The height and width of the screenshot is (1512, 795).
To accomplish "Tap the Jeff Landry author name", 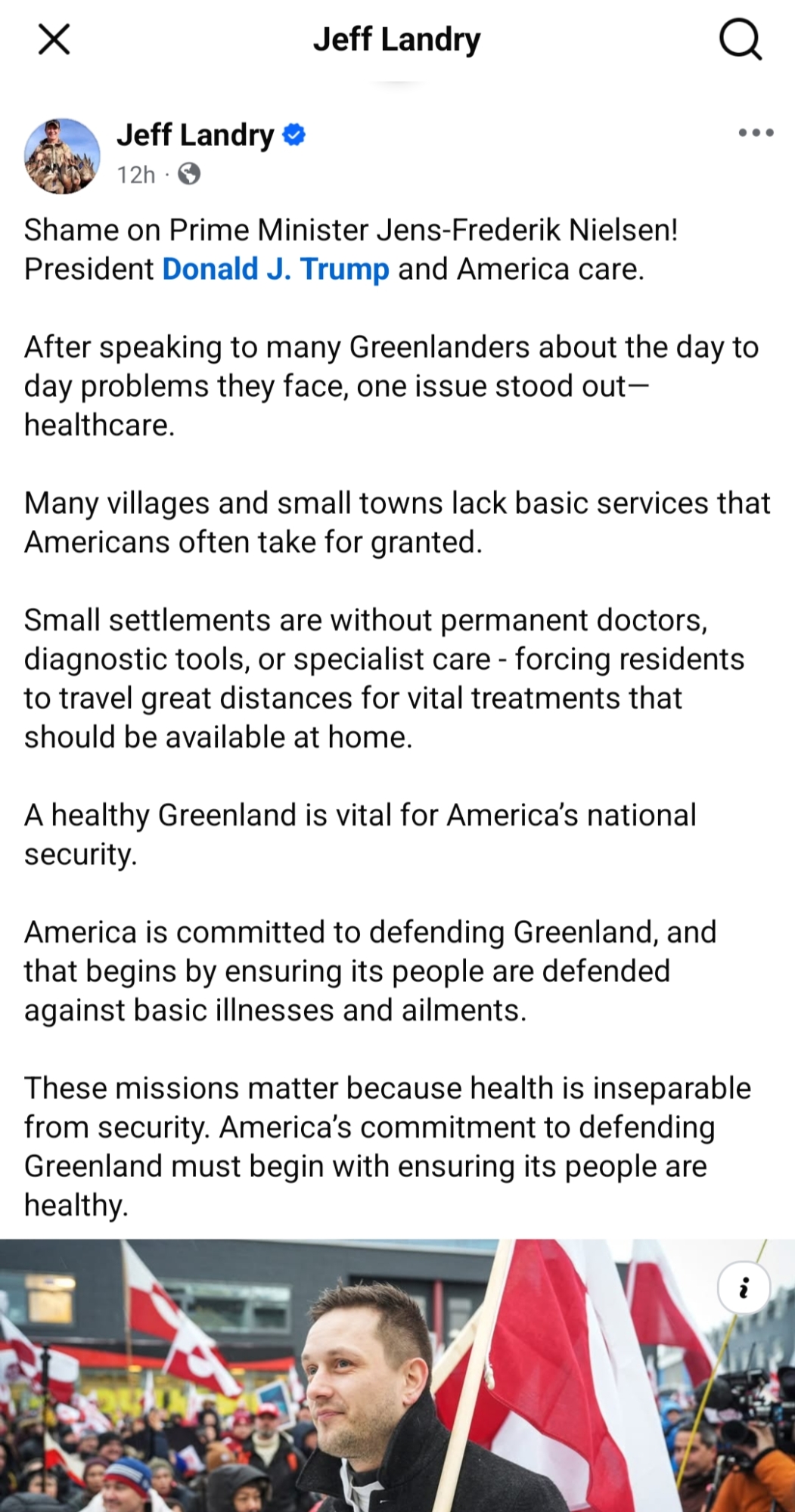I will coord(195,135).
